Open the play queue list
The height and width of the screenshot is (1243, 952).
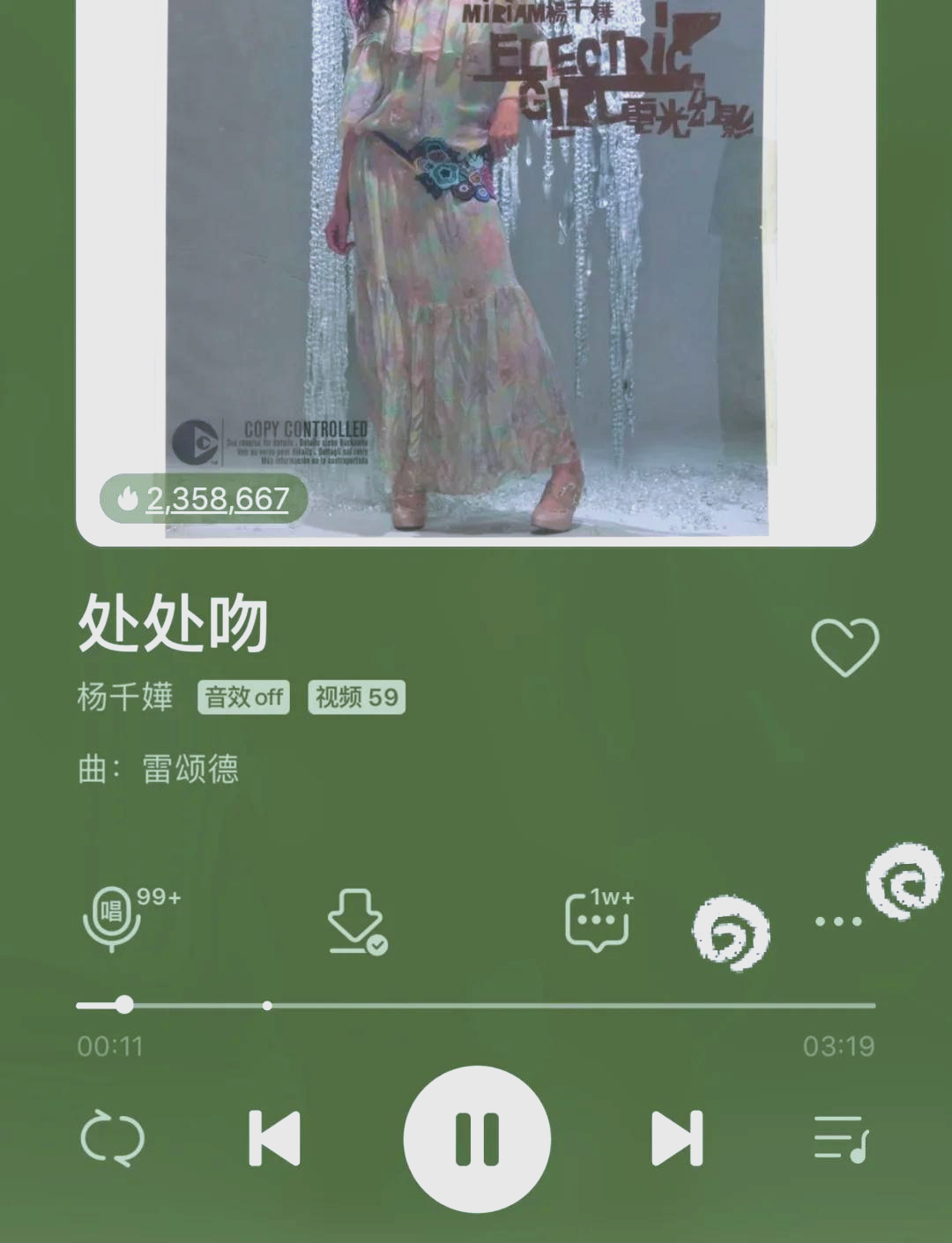pos(840,1138)
